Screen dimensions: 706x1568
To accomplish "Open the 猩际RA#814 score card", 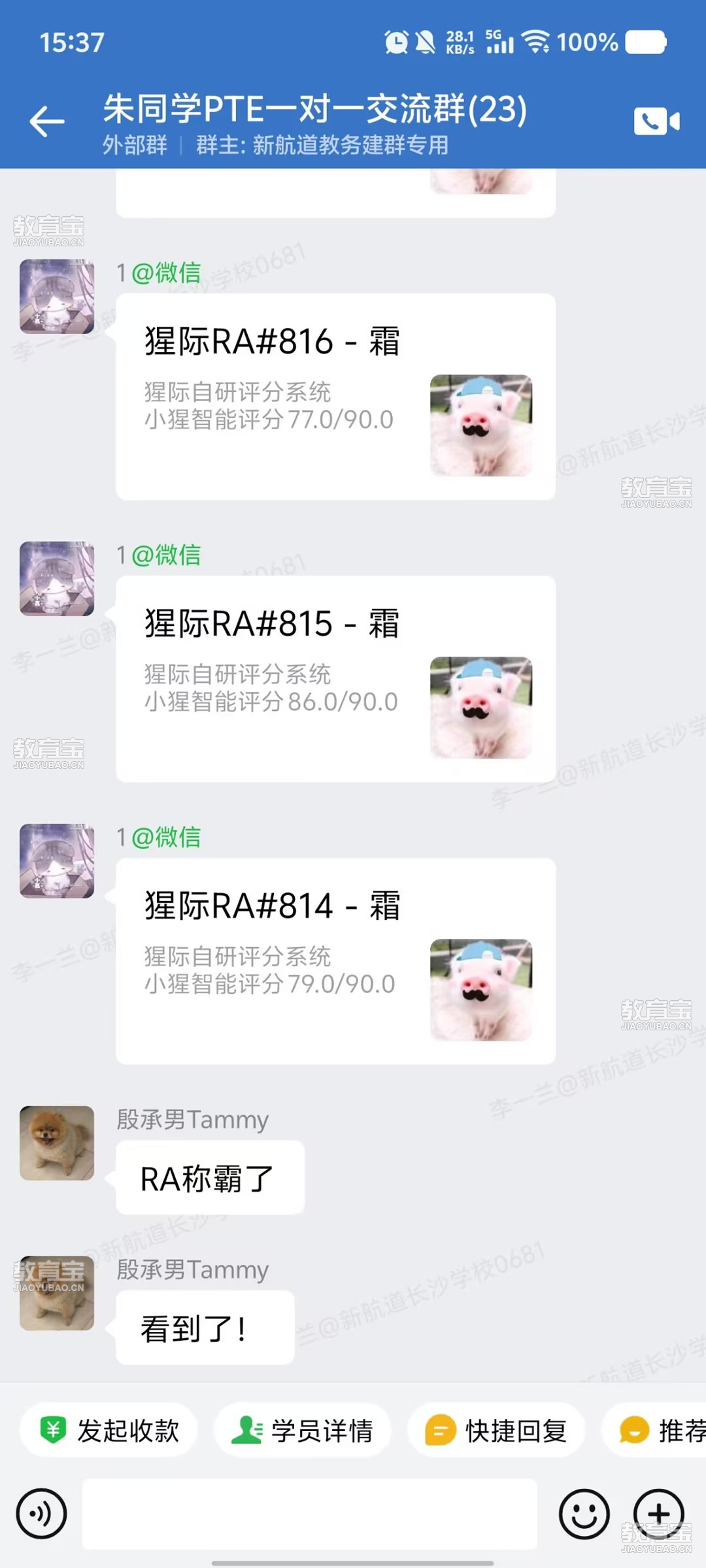I will (335, 961).
